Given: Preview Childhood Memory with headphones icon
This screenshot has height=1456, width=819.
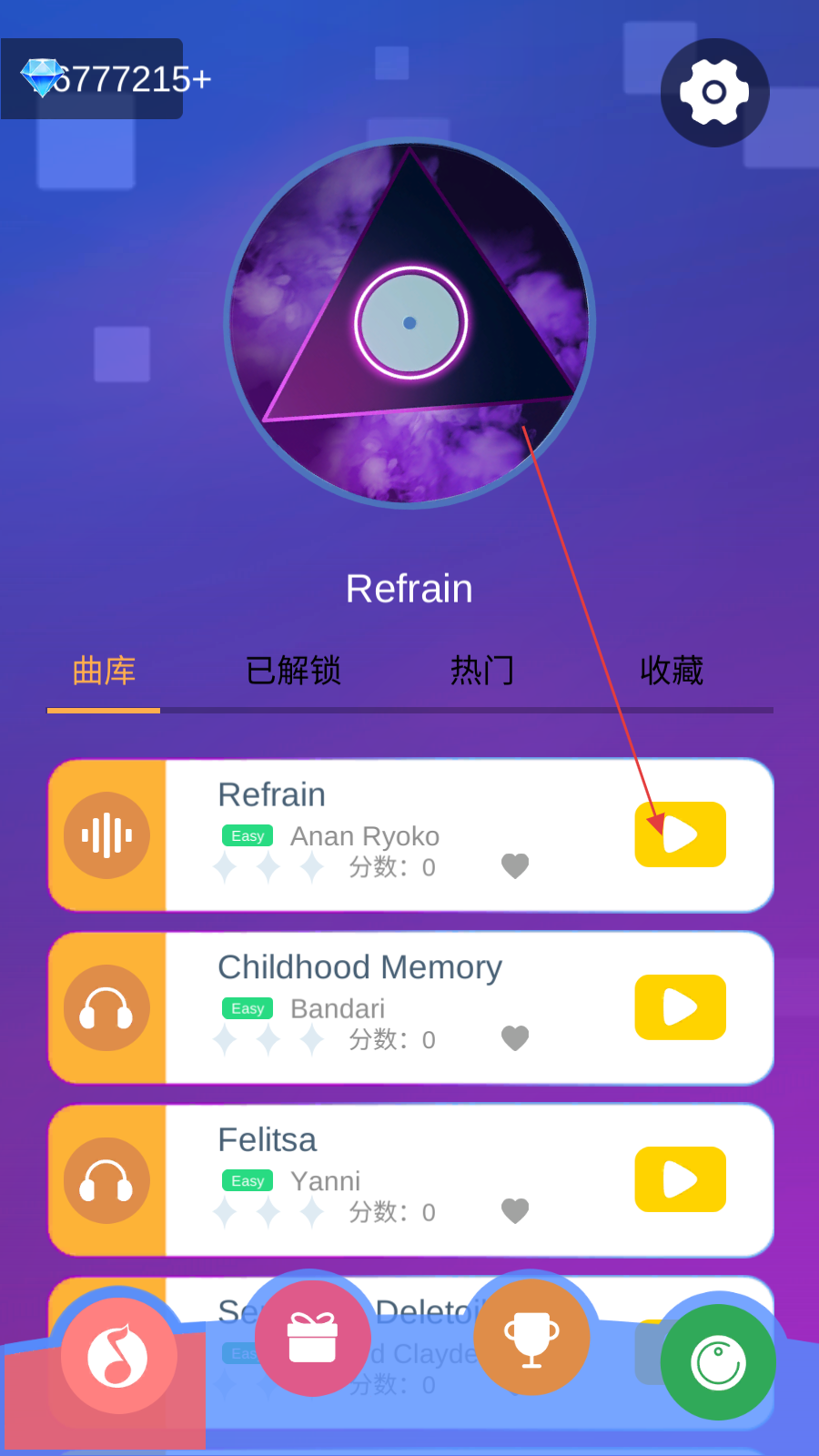Looking at the screenshot, I should pos(106,1008).
